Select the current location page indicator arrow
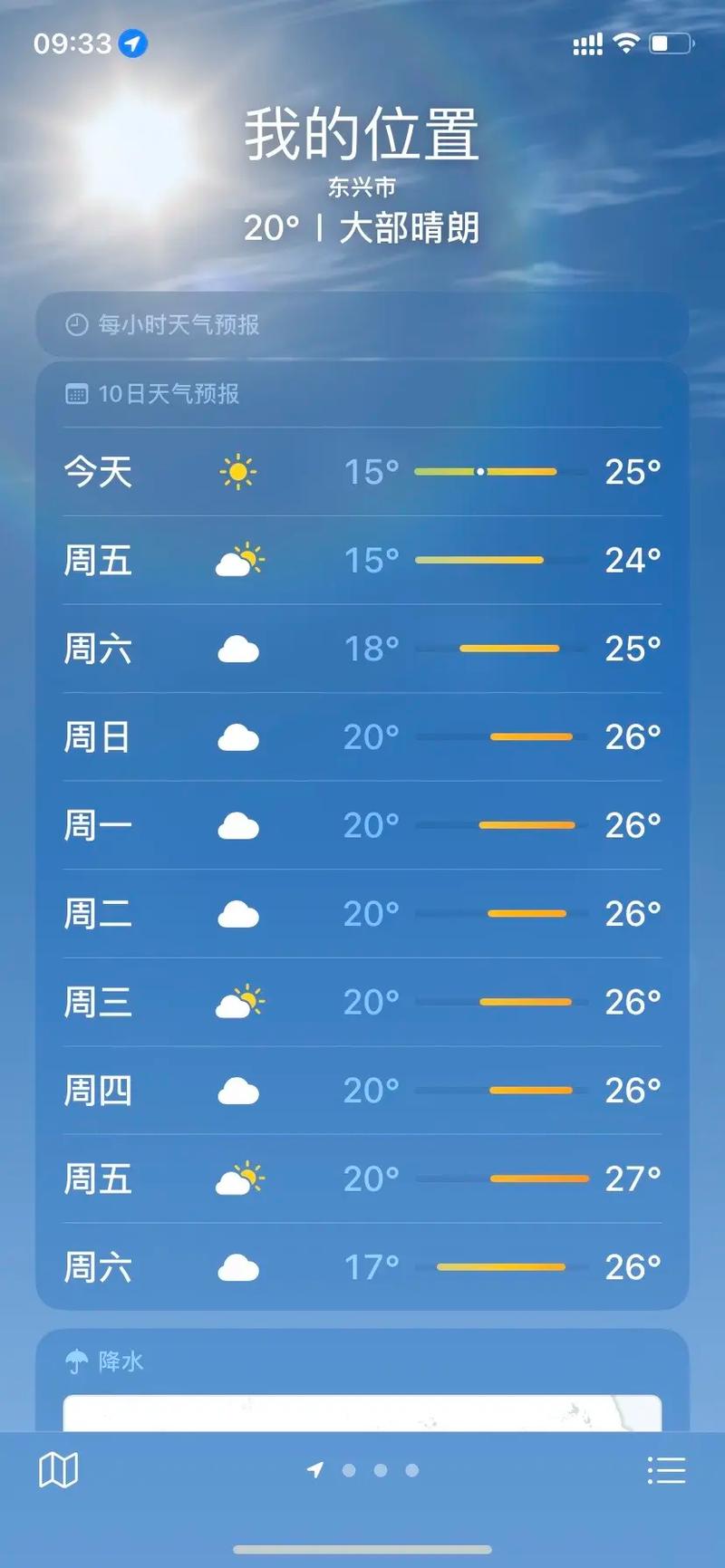Viewport: 725px width, 1568px height. pos(314,1470)
